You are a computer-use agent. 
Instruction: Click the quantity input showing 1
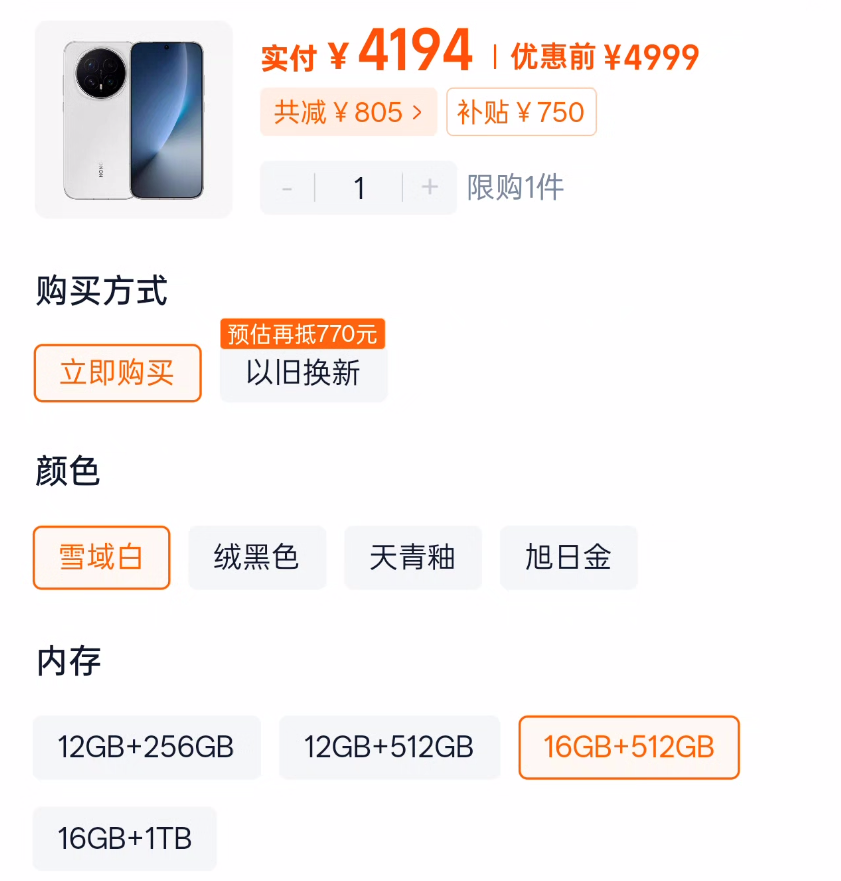click(x=358, y=188)
